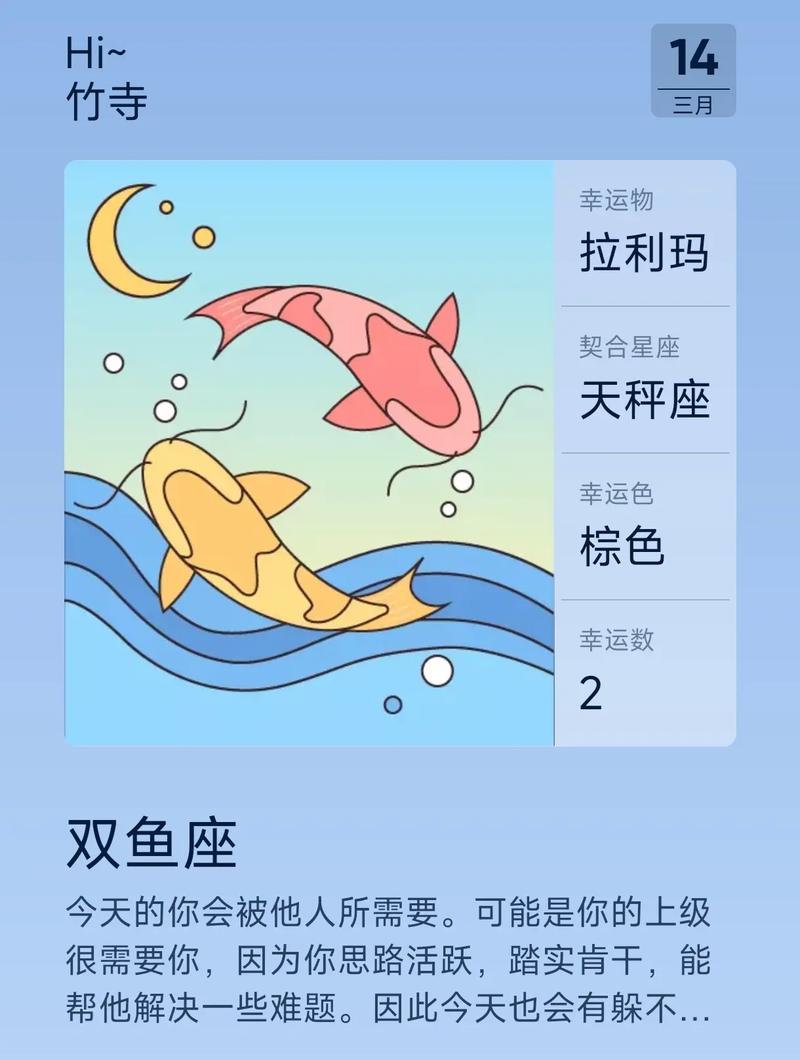Open 天秤座 compatible sign details
This screenshot has height=1060, width=800.
(645, 400)
